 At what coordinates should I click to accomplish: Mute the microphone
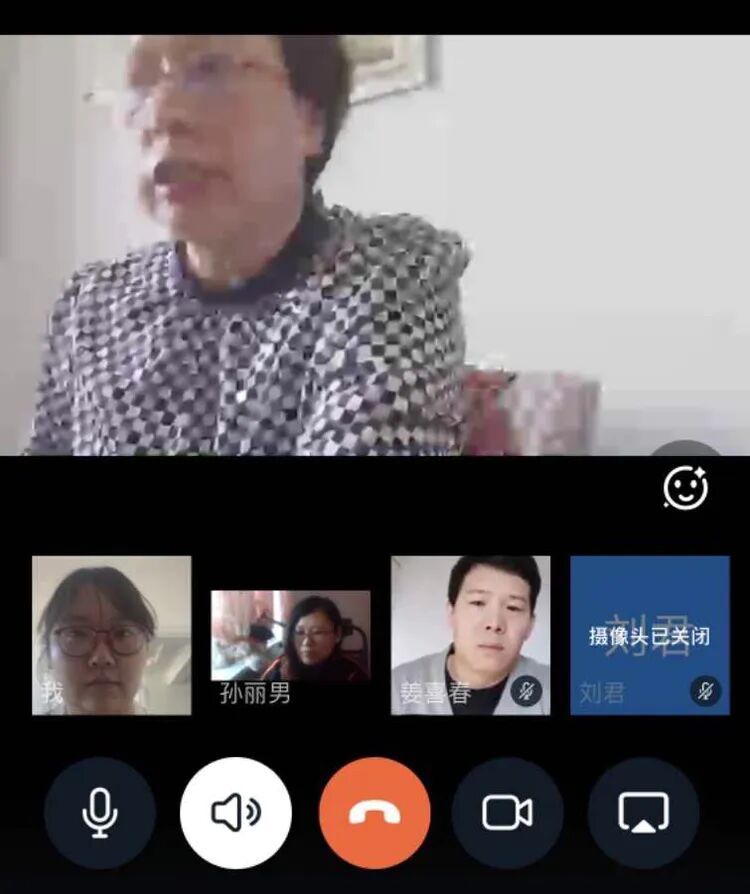point(99,812)
